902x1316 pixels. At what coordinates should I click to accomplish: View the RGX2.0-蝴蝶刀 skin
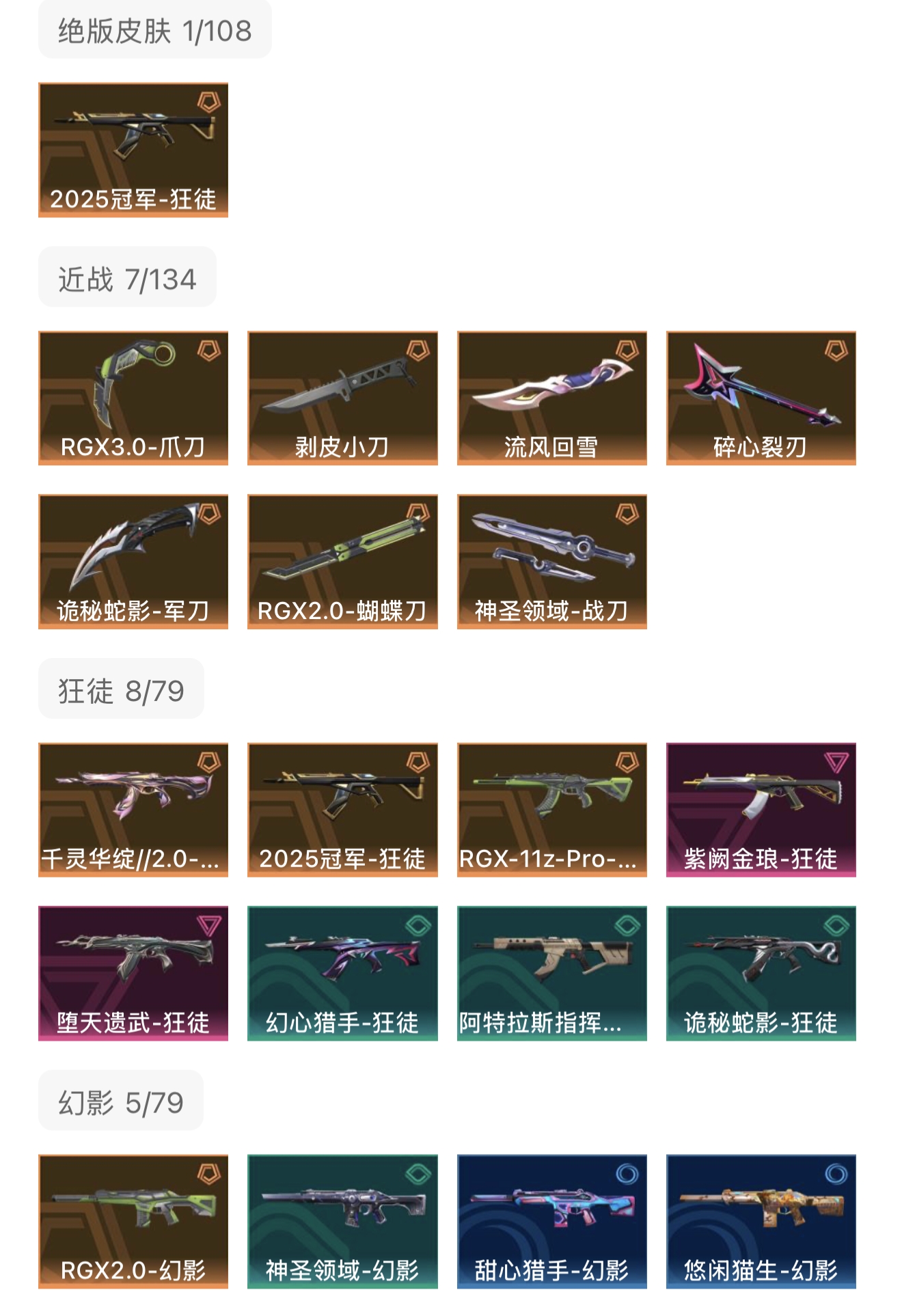click(x=342, y=562)
